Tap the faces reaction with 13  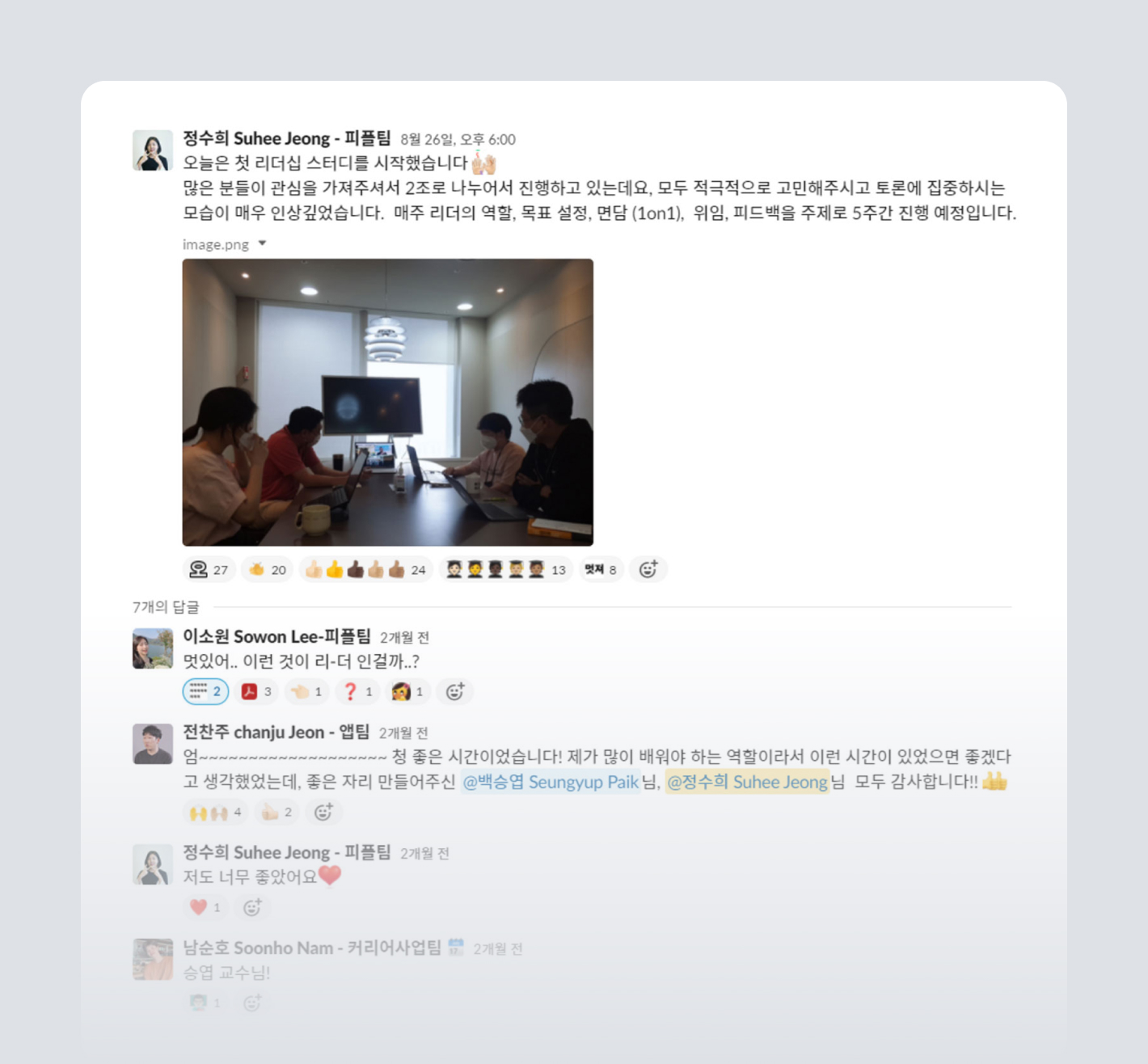coord(506,569)
